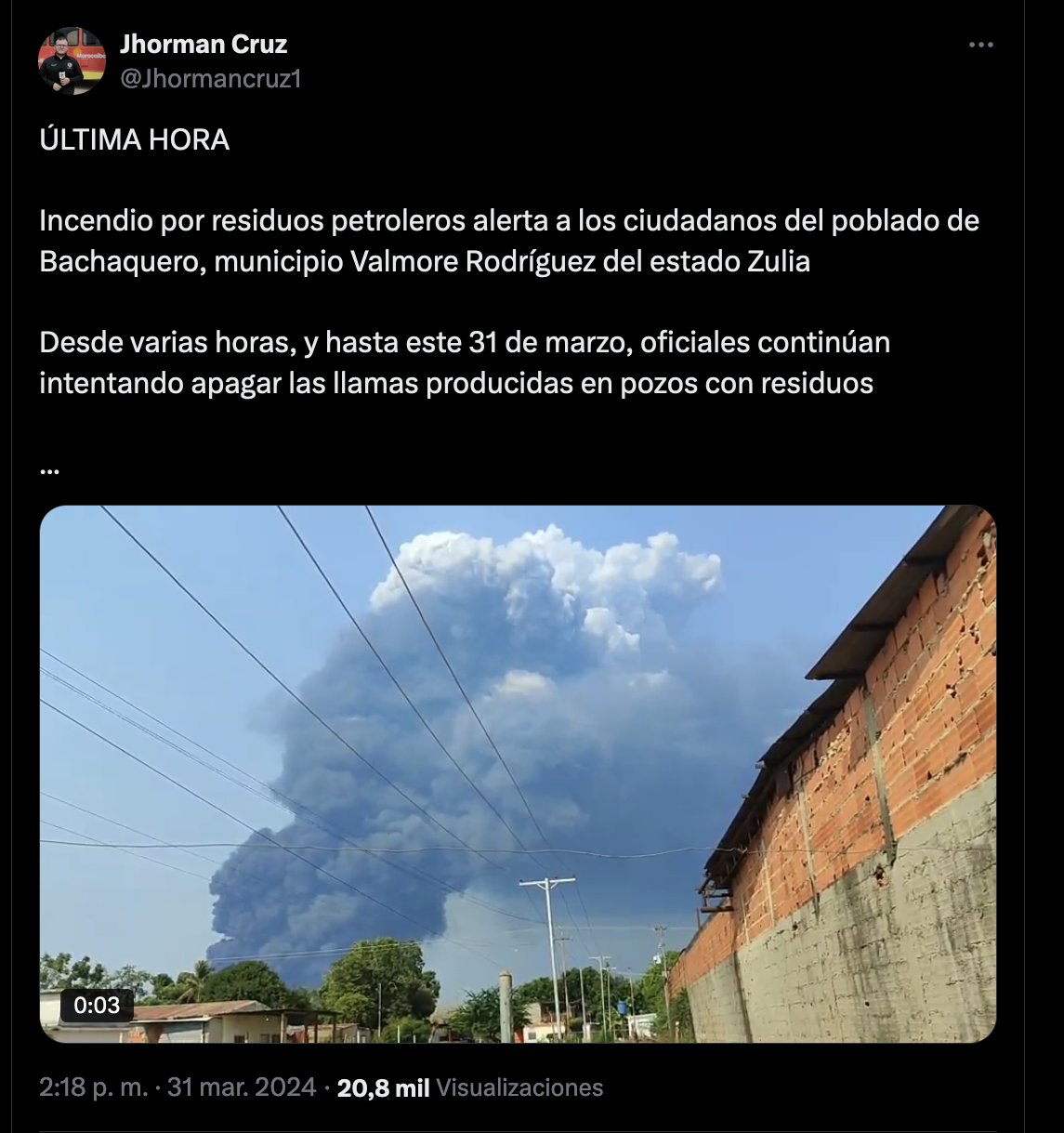
Task: Tap the Jhorman Cruz display name
Action: tap(204, 44)
